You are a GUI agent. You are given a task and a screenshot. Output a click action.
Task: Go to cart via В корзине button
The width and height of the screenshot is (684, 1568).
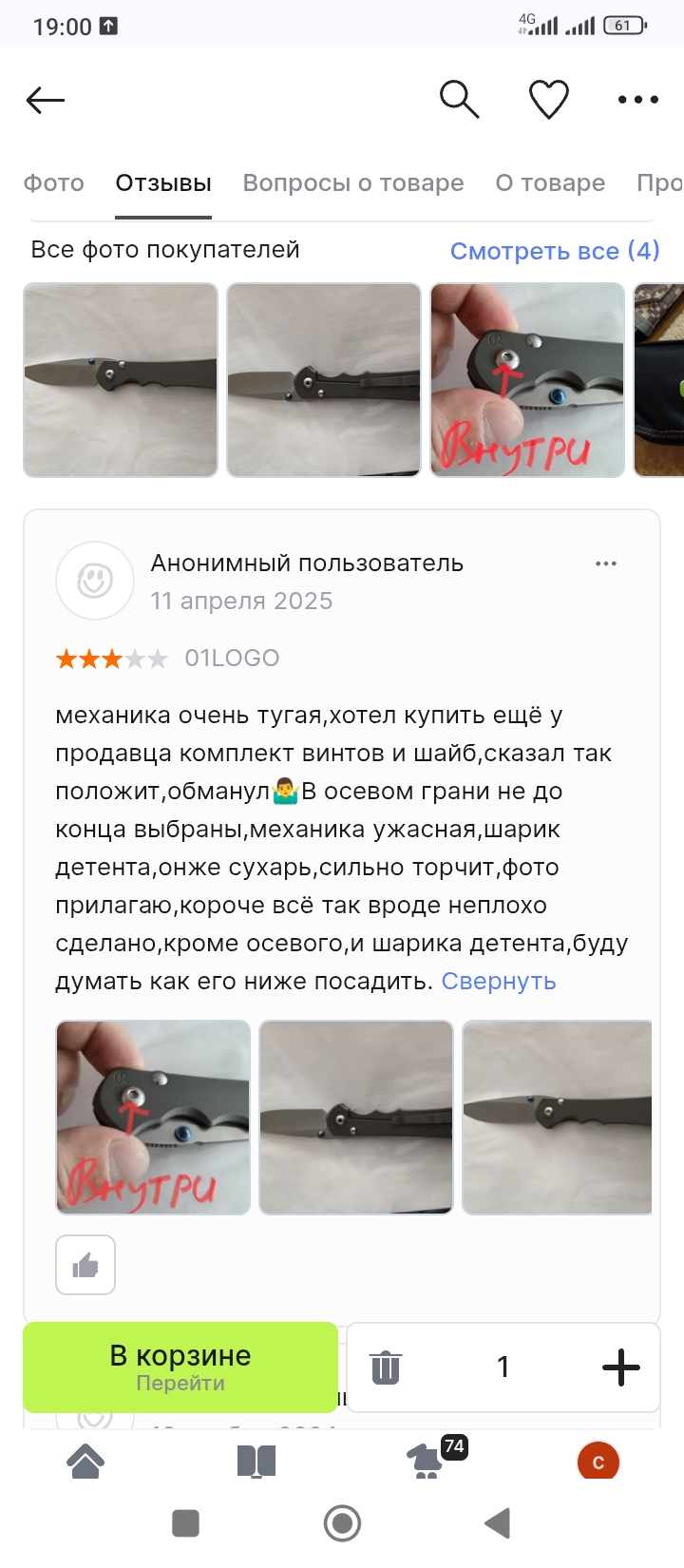[180, 1367]
